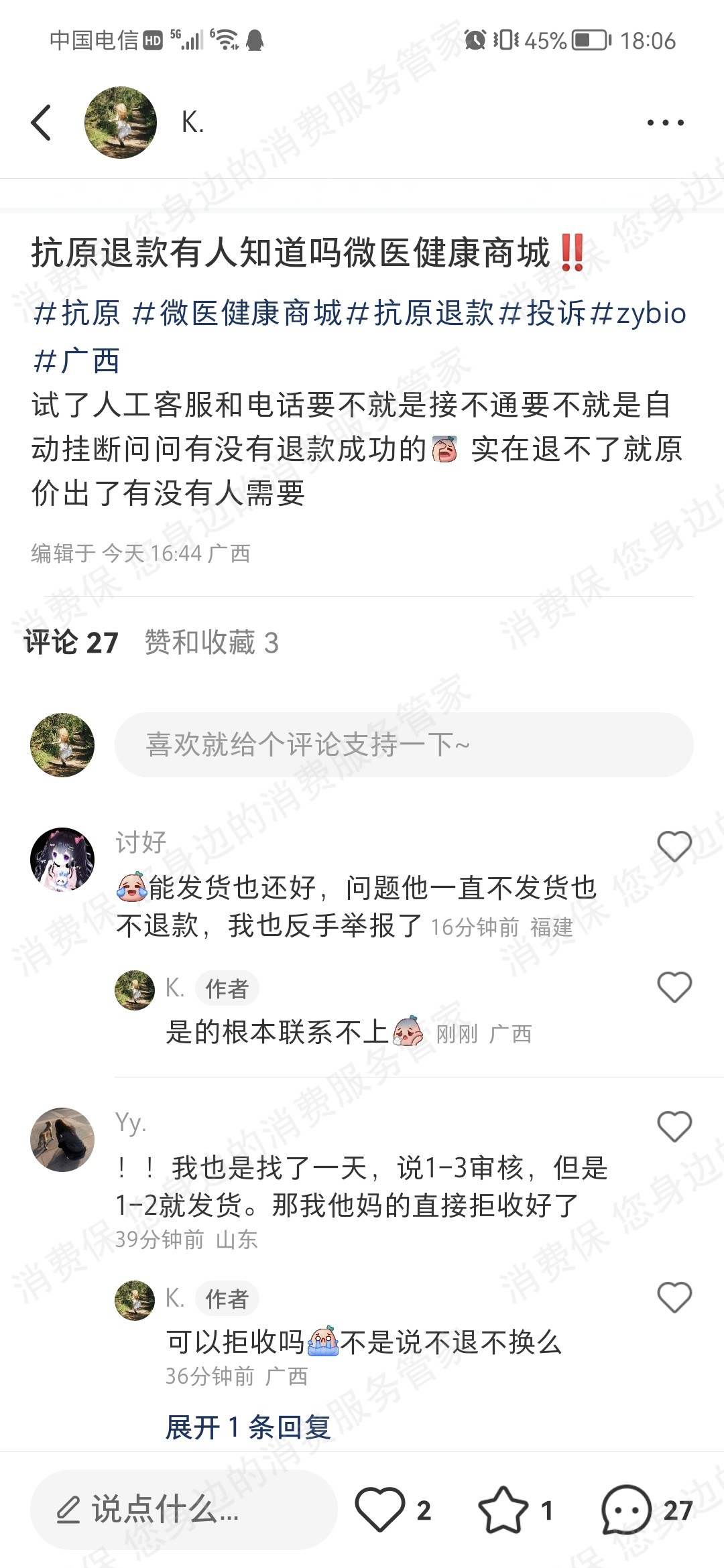724x1568 pixels.
Task: Open the #广西 hashtag
Action: pos(76,361)
